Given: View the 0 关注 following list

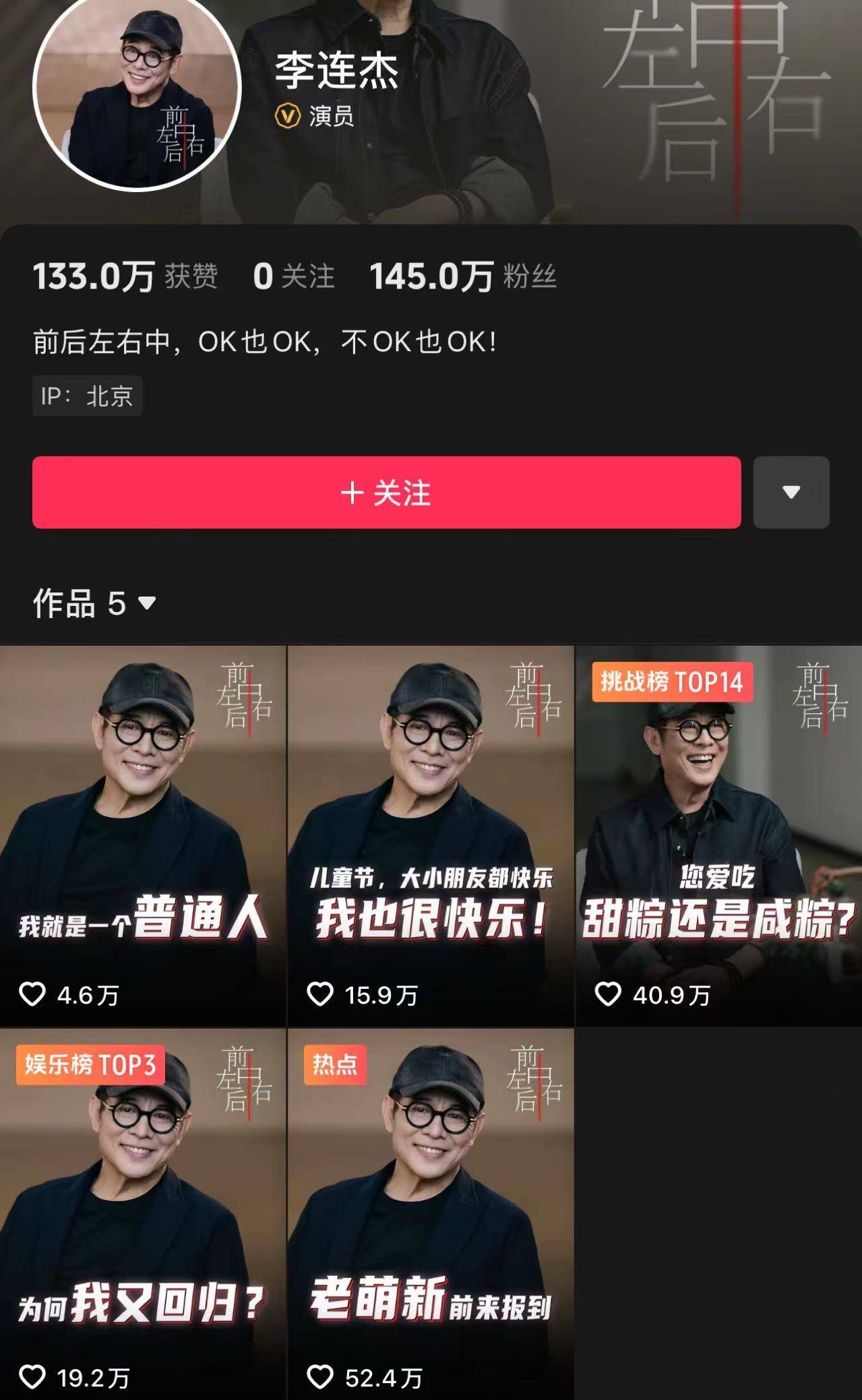Looking at the screenshot, I should [x=294, y=277].
